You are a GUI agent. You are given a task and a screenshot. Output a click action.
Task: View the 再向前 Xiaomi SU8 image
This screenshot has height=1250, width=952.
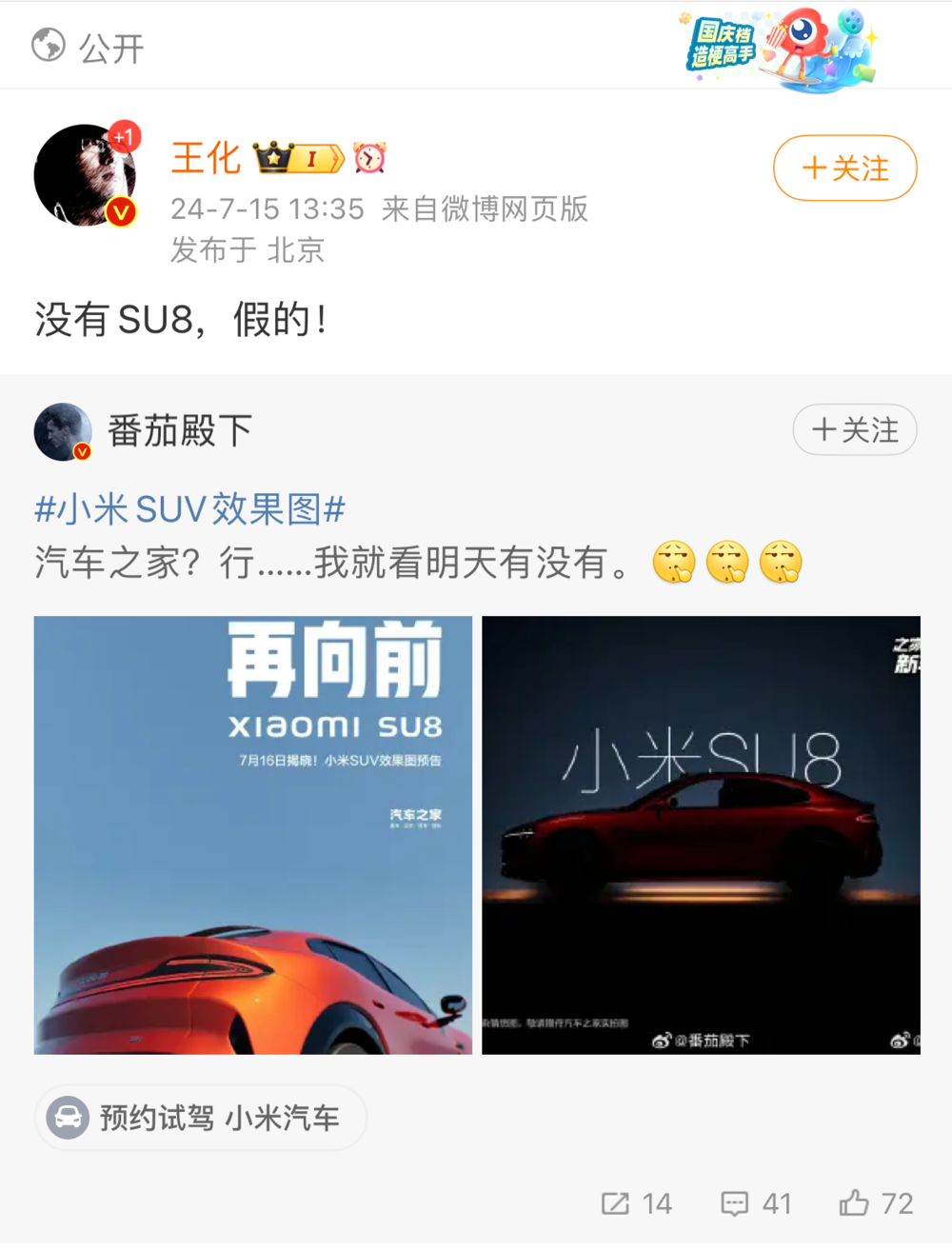click(253, 835)
